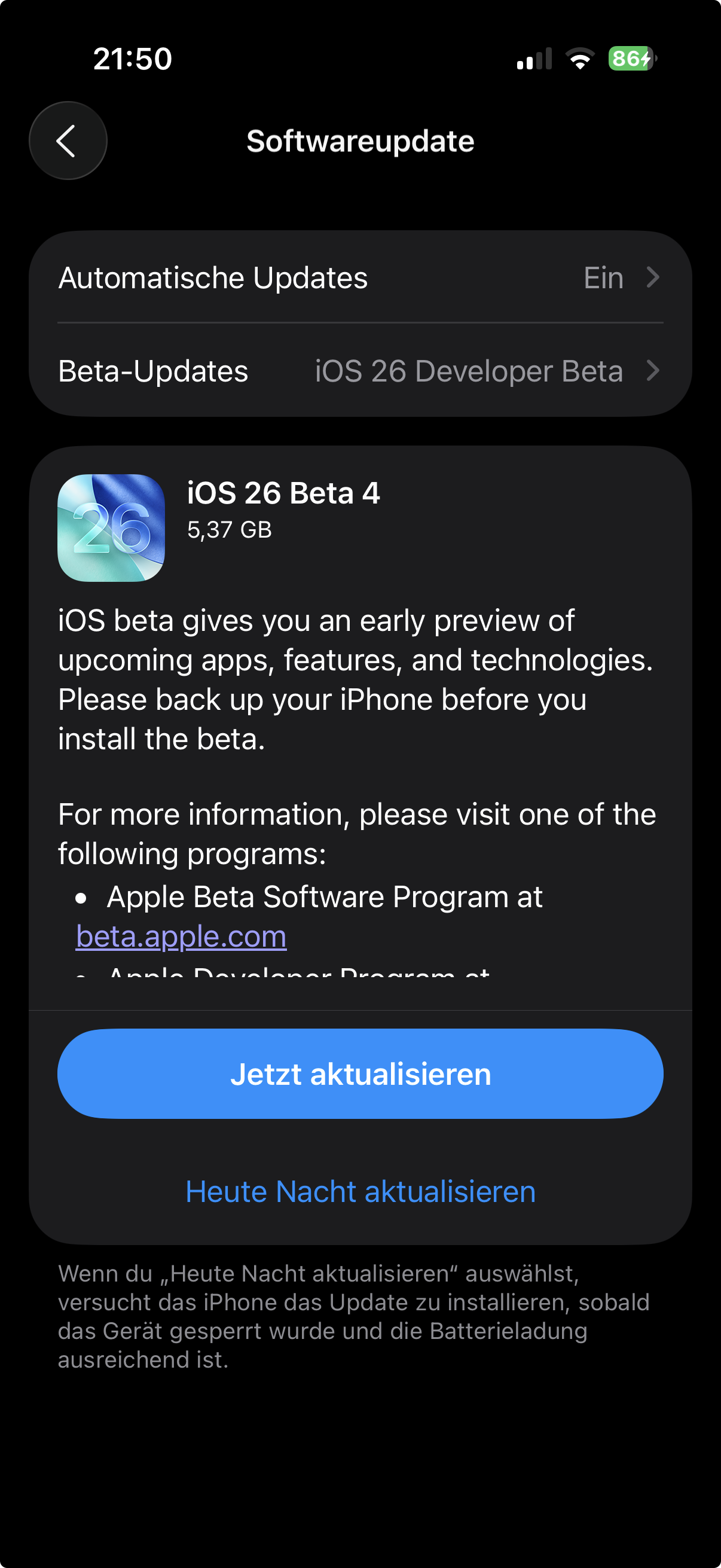Choose Heute Nacht aktualisieren
This screenshot has width=721, height=1568.
pos(359,1191)
